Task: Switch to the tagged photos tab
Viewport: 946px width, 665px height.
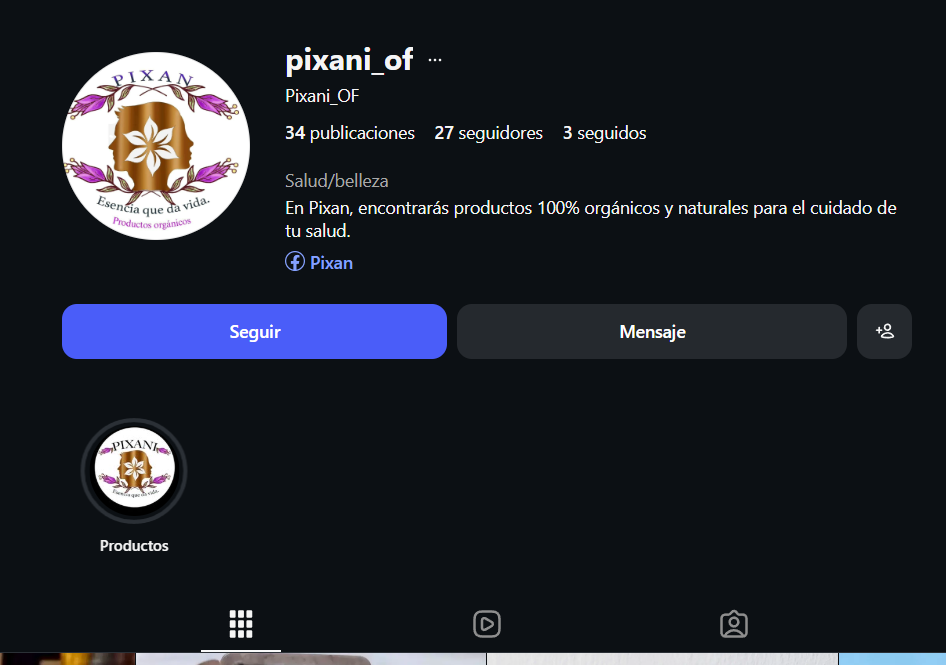Action: tap(734, 624)
